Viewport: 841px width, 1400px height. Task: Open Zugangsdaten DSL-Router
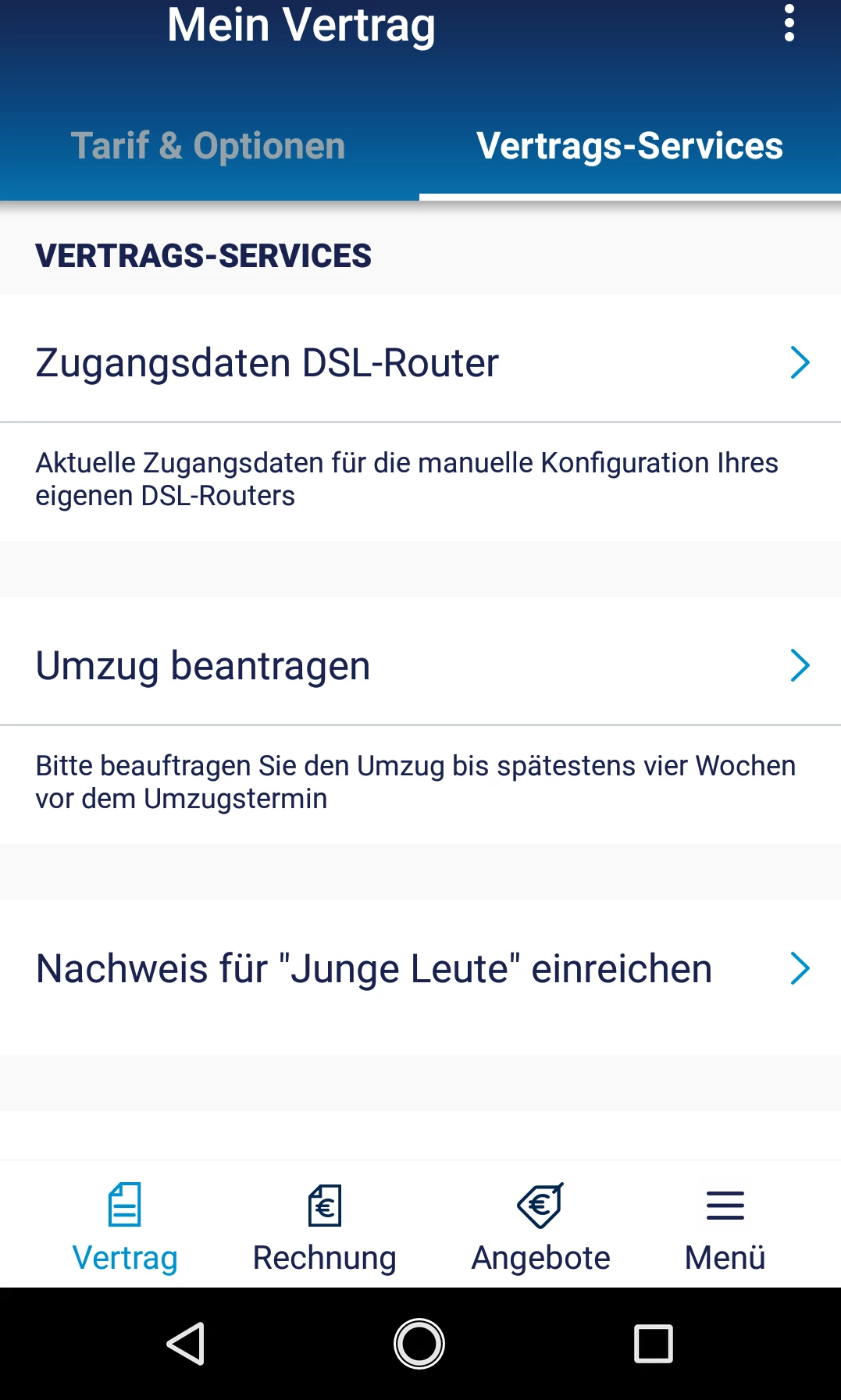[420, 362]
